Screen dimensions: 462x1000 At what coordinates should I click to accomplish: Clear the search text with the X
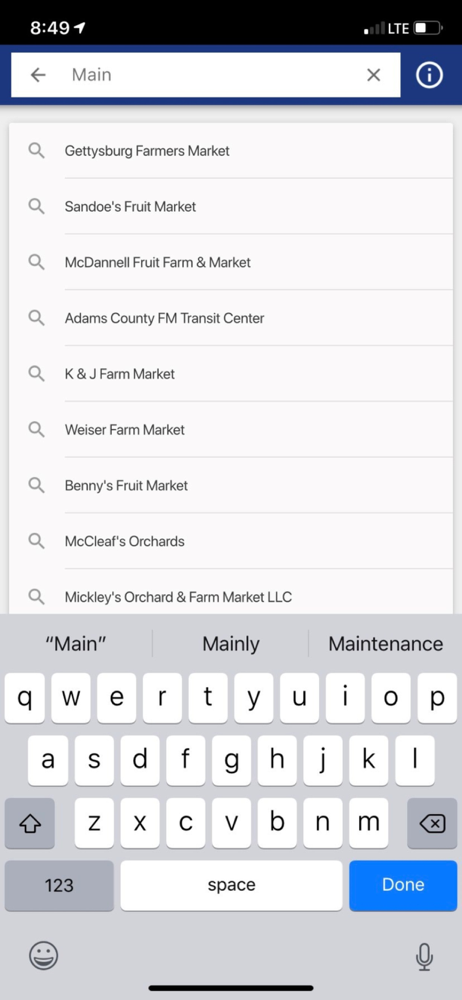coord(373,75)
